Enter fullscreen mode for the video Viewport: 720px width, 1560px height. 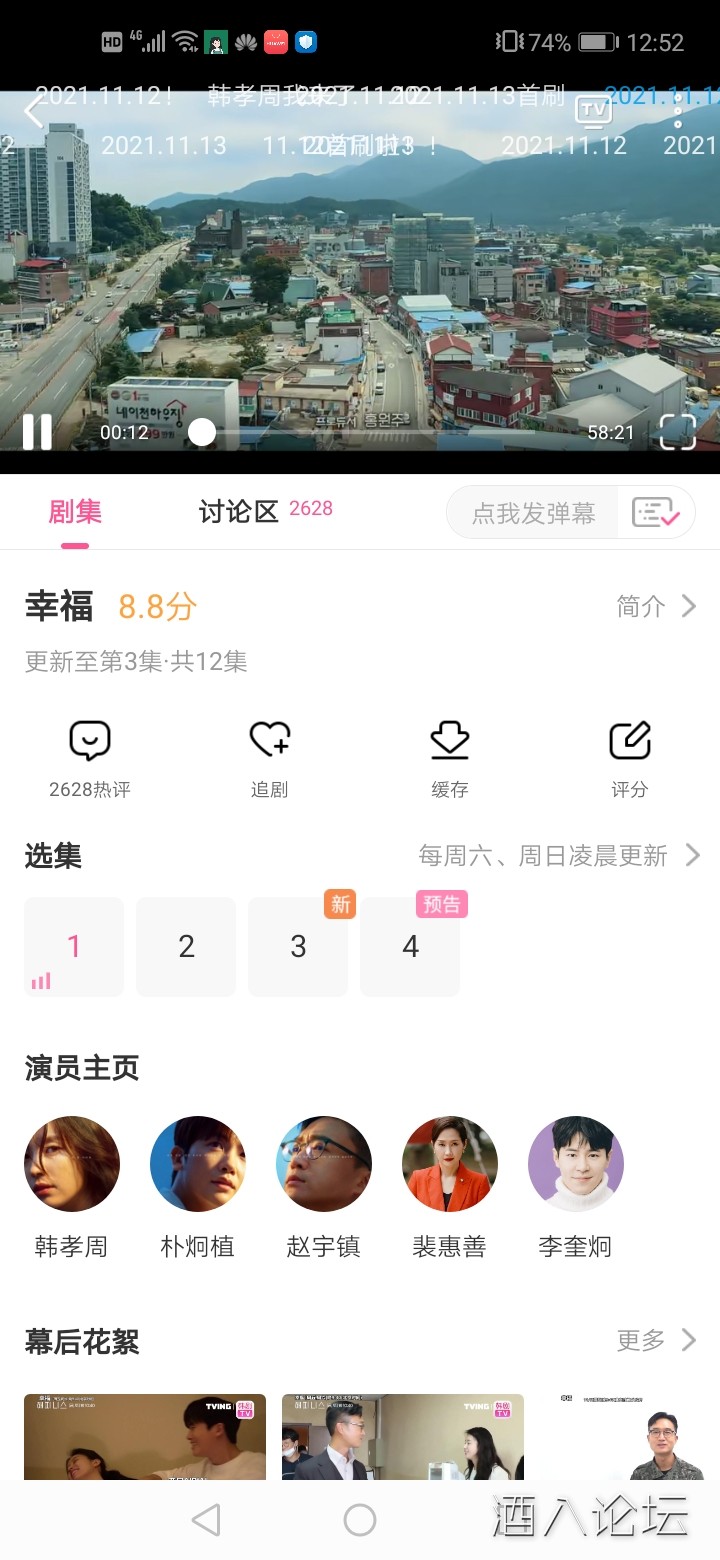pos(679,432)
